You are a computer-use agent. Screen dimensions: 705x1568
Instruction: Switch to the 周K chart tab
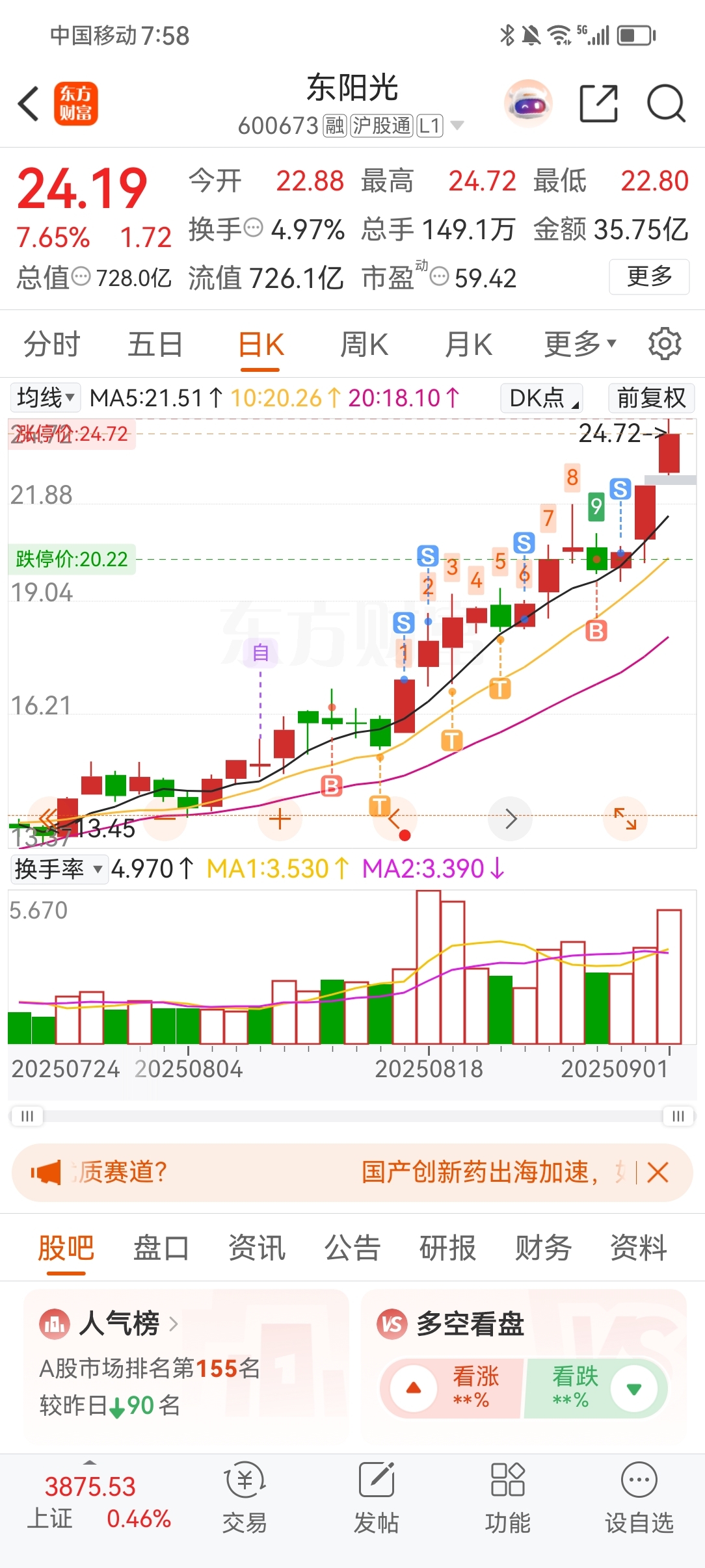pyautogui.click(x=364, y=344)
